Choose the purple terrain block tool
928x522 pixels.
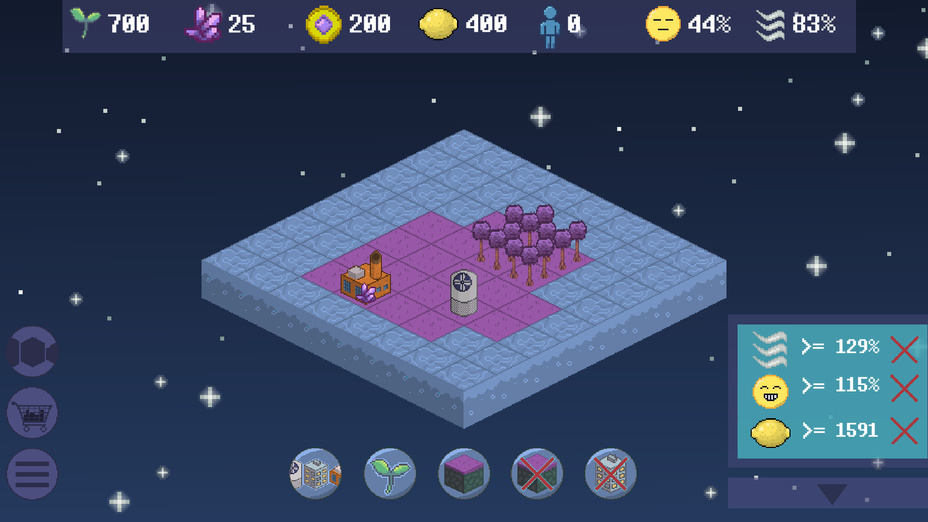click(x=464, y=473)
